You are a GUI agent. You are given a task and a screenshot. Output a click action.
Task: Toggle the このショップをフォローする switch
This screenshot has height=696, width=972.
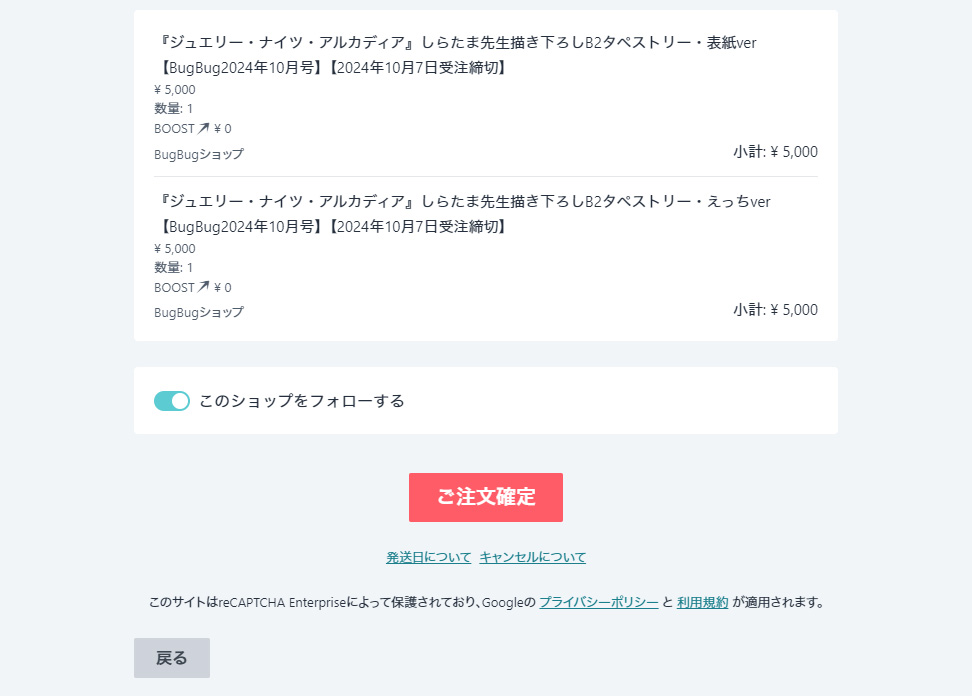pos(172,401)
